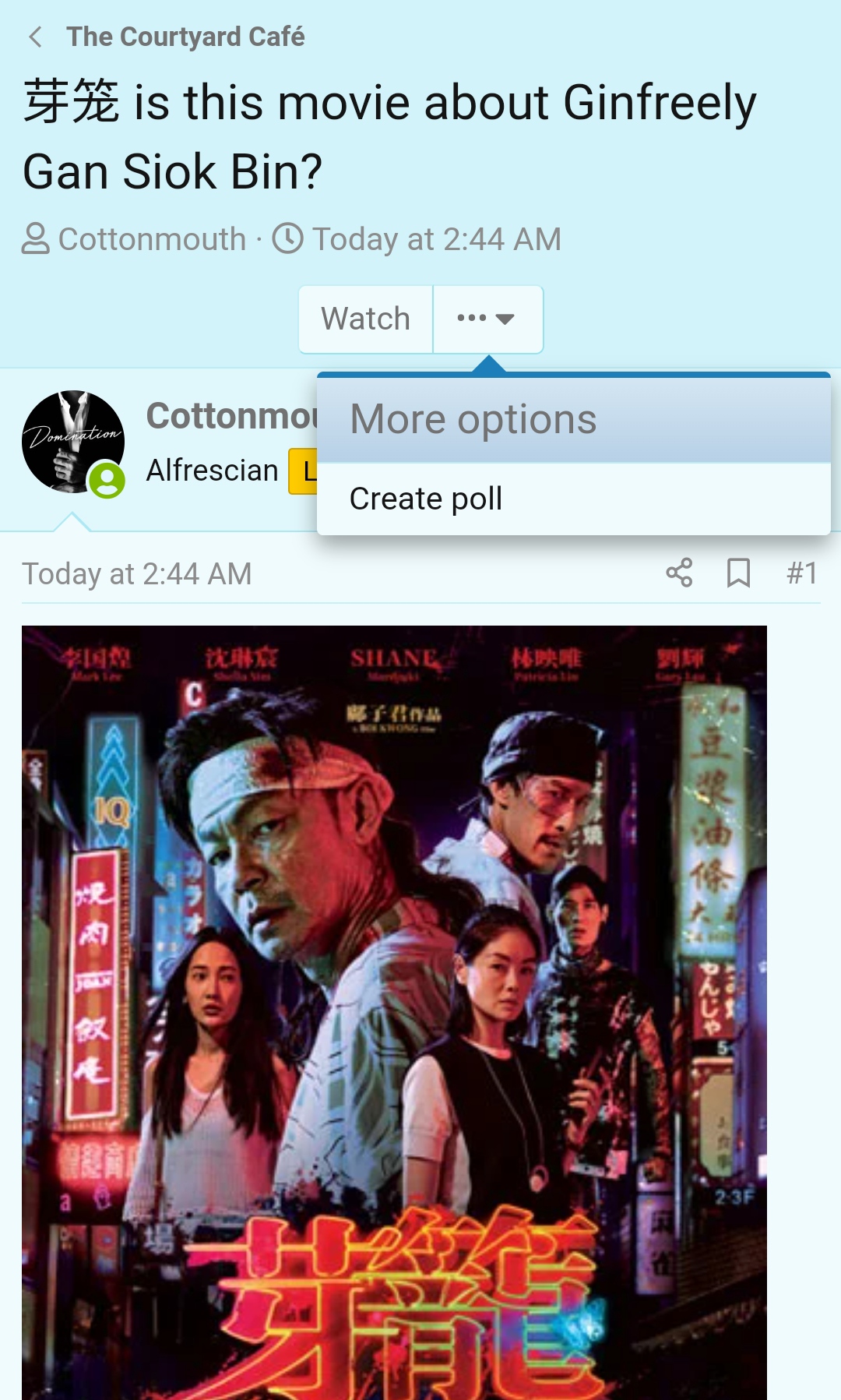Select Create poll option
This screenshot has width=841, height=1400.
pyautogui.click(x=426, y=499)
